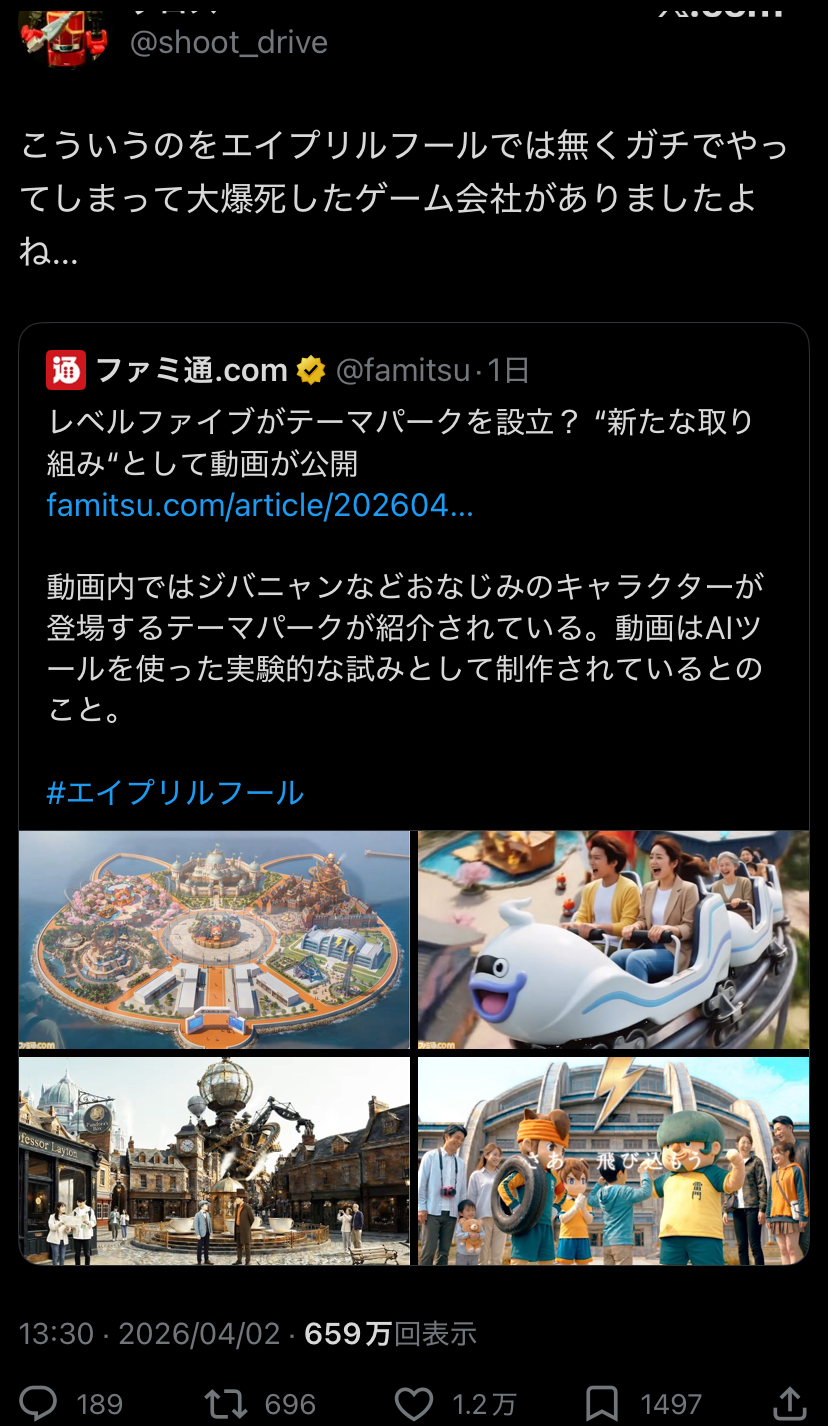Share this post
Image resolution: width=828 pixels, height=1426 pixels.
pos(790,1402)
